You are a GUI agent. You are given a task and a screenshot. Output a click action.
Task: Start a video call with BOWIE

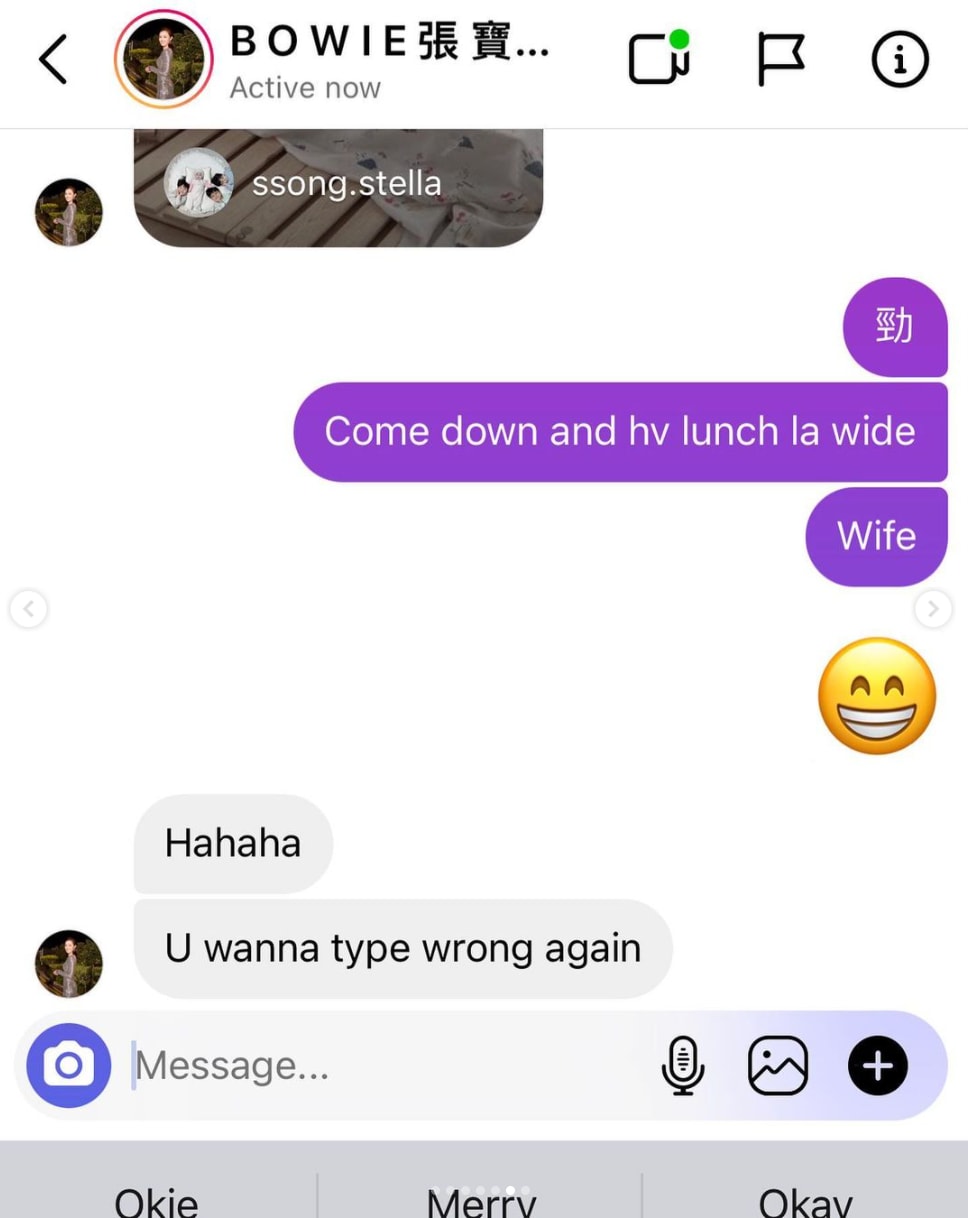point(659,58)
